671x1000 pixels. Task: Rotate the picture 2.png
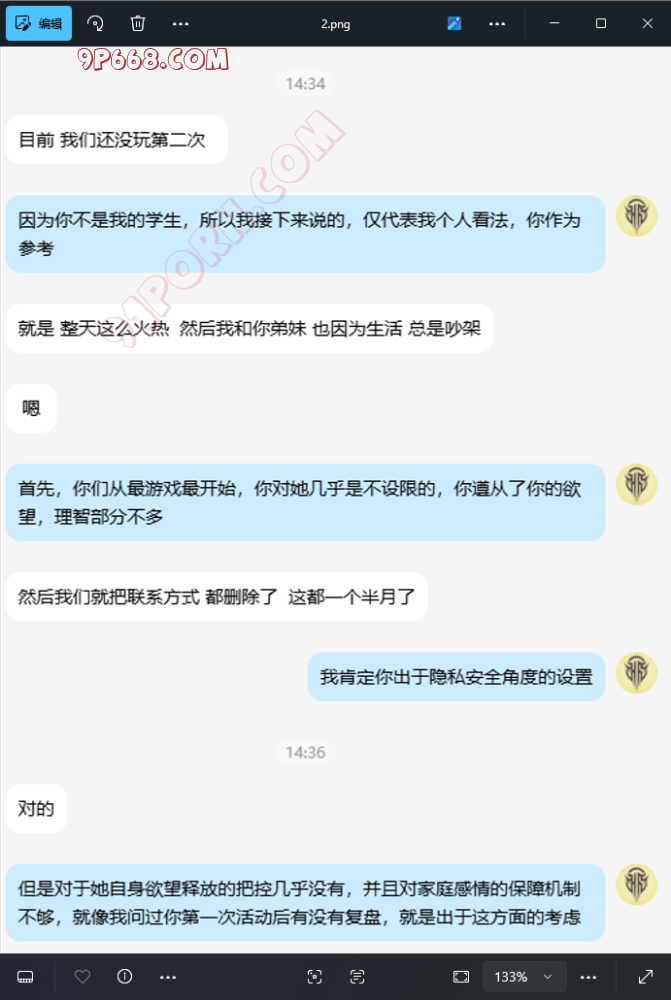96,23
